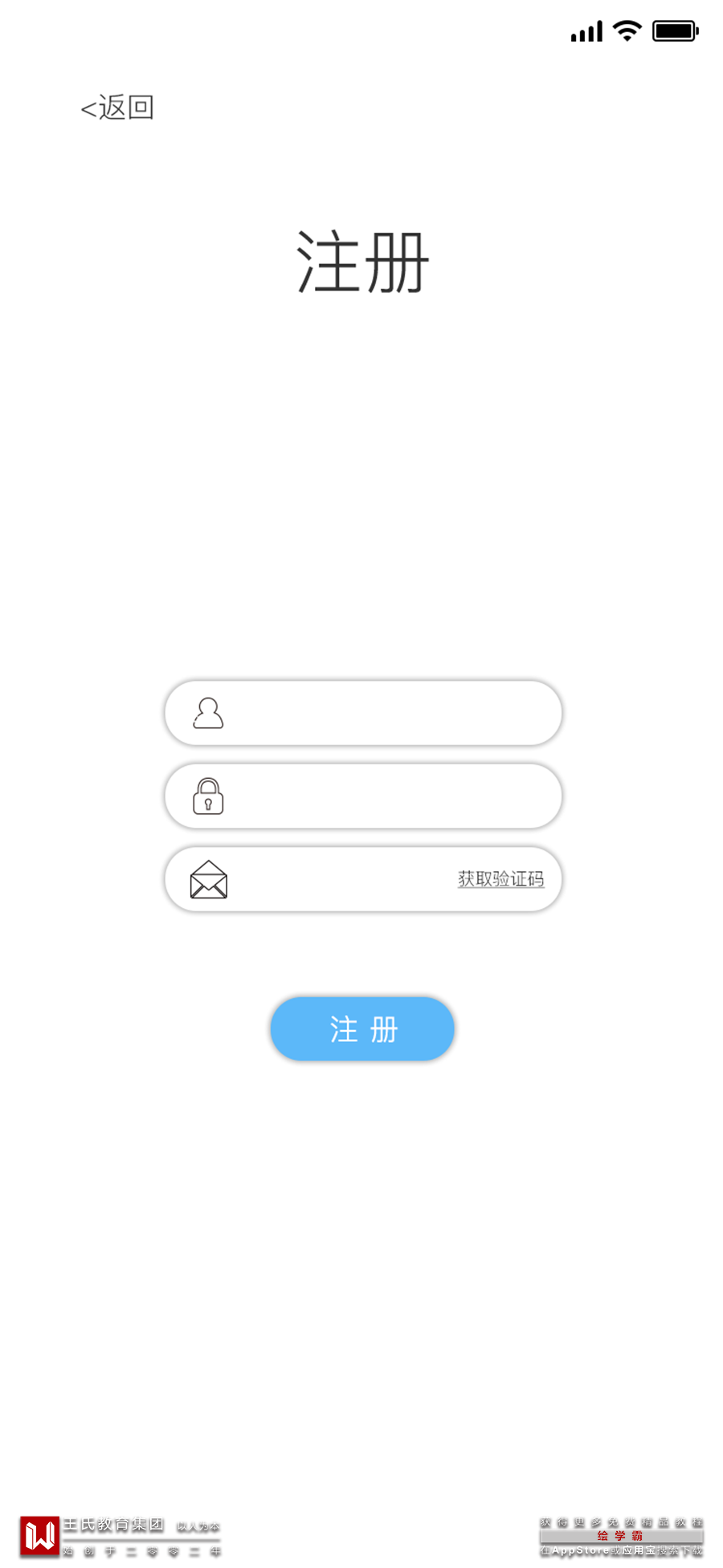Tap the username field with the person icon

[x=378, y=713]
